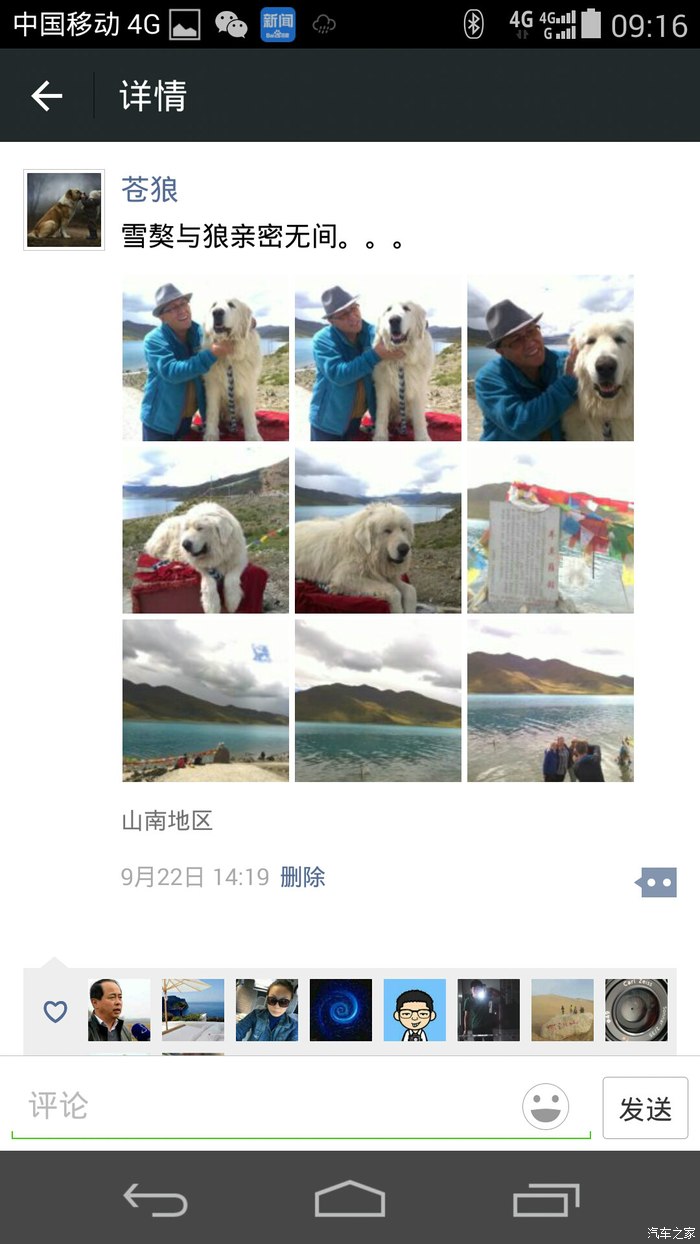Send the comment with 发送
This screenshot has width=700, height=1244.
coord(645,1108)
